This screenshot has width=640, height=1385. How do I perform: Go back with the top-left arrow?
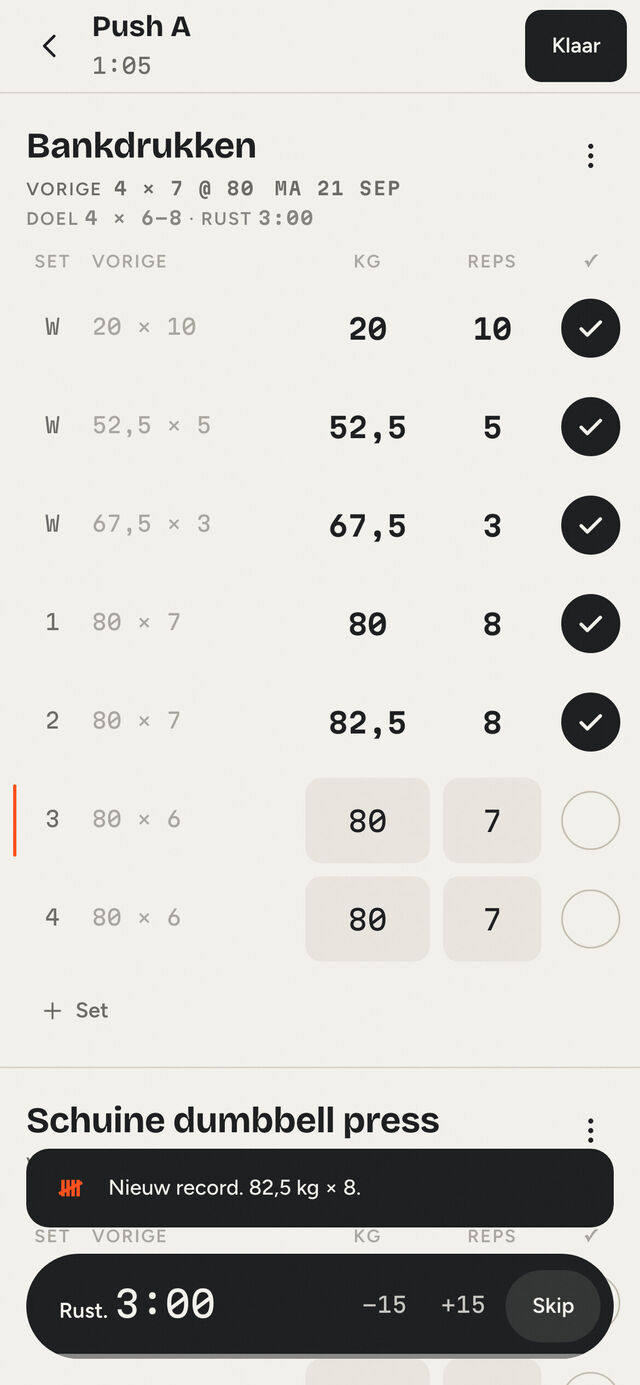coord(49,46)
